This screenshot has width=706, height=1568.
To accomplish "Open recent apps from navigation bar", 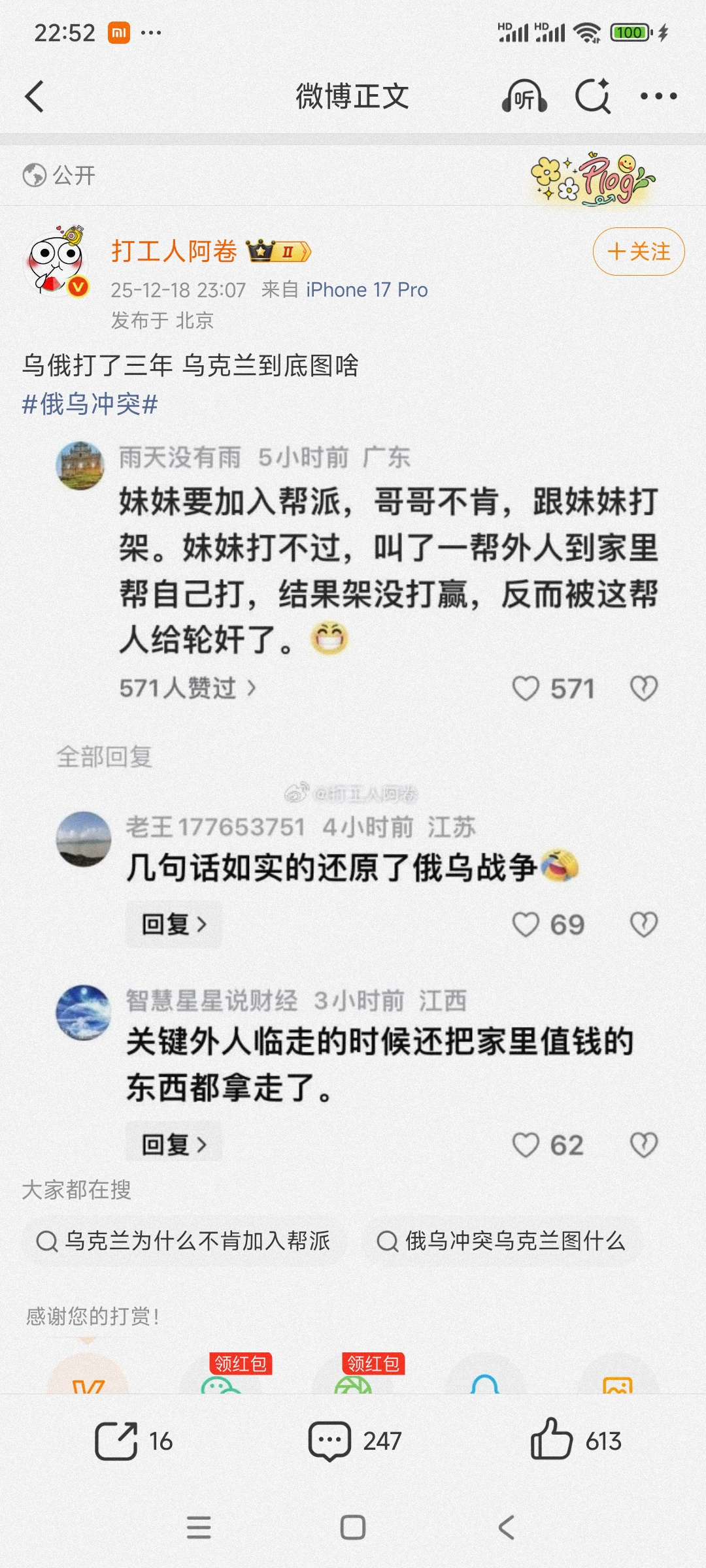I will click(199, 1527).
